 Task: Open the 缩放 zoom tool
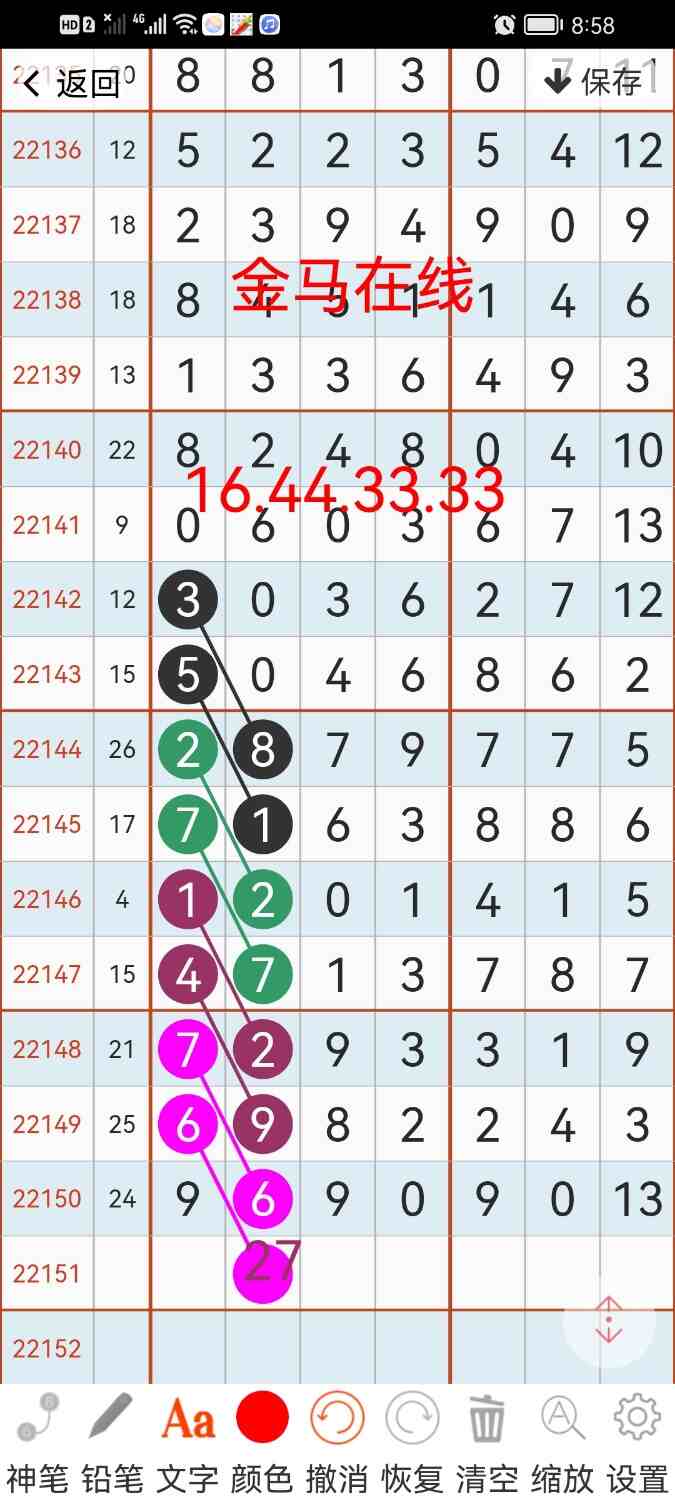point(562,1440)
